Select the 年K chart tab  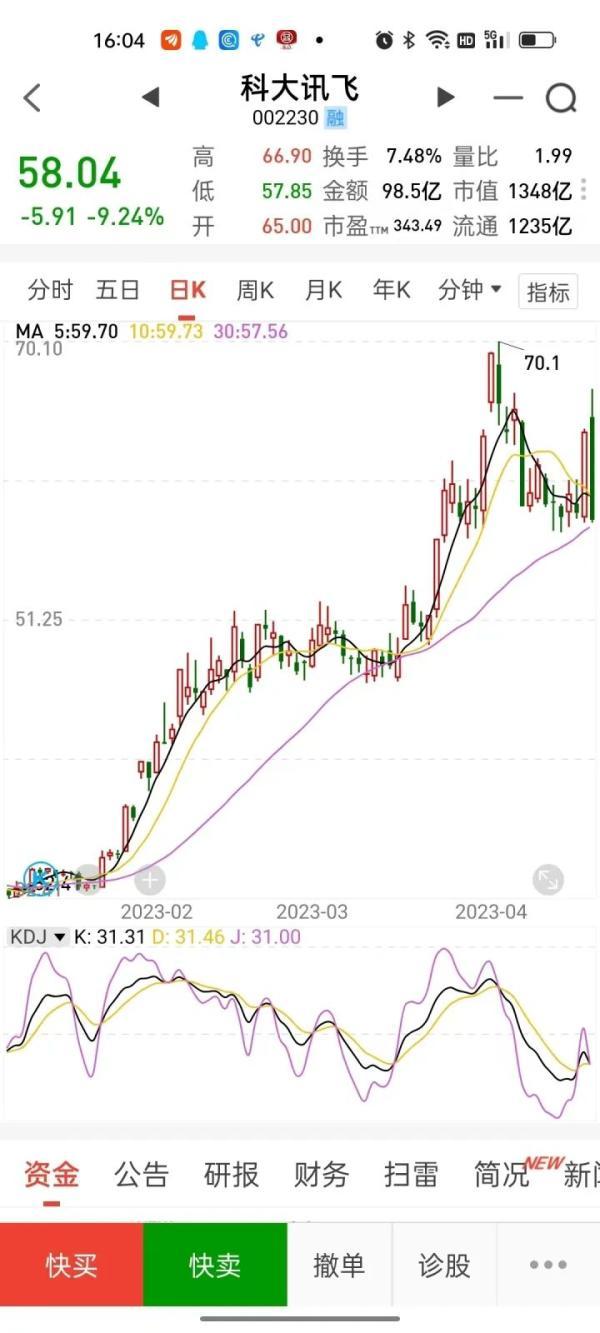coord(391,291)
